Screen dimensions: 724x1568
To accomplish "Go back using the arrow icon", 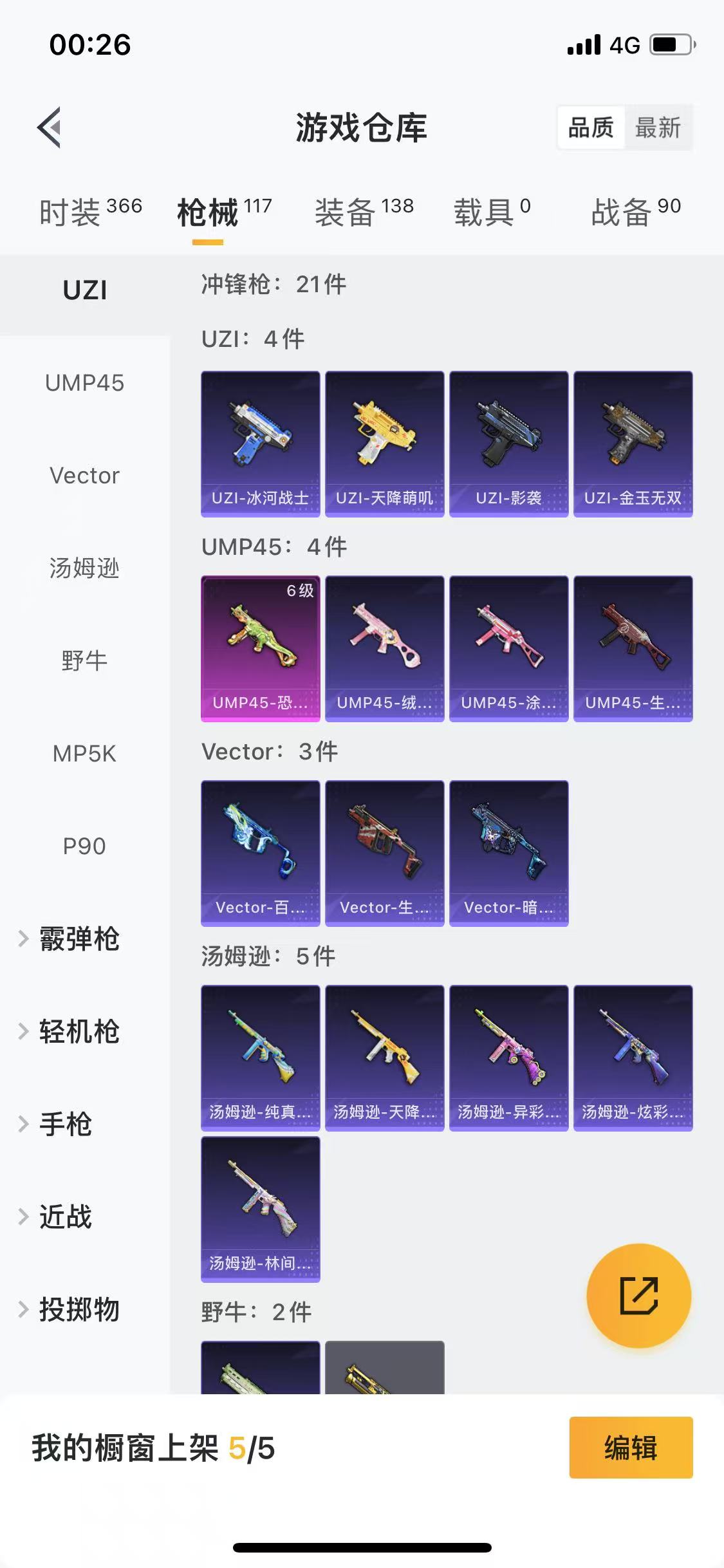I will [x=50, y=127].
